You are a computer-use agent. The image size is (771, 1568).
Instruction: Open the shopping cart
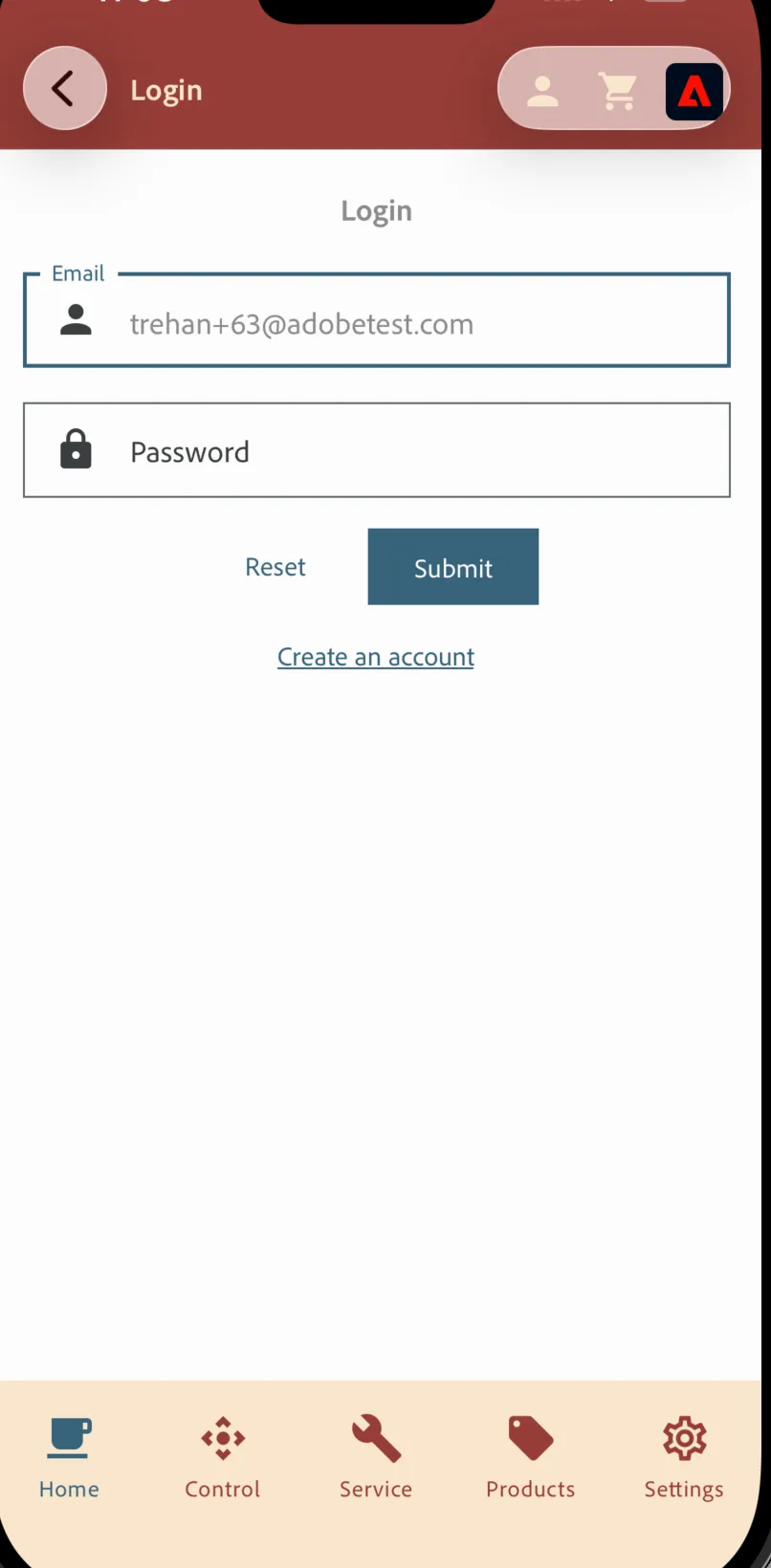click(617, 91)
